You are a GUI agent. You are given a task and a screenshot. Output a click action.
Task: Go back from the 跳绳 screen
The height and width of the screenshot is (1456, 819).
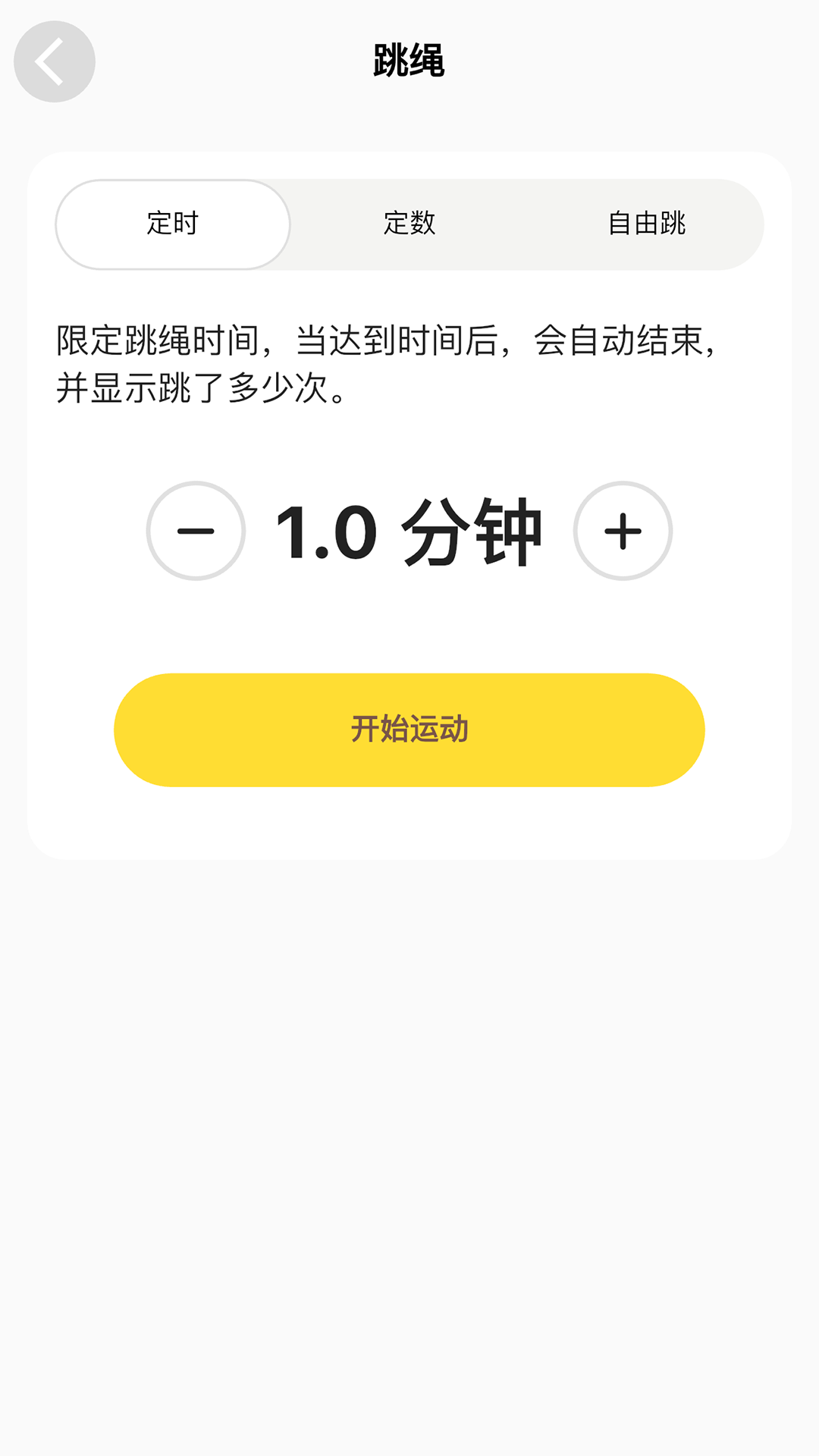[x=55, y=61]
